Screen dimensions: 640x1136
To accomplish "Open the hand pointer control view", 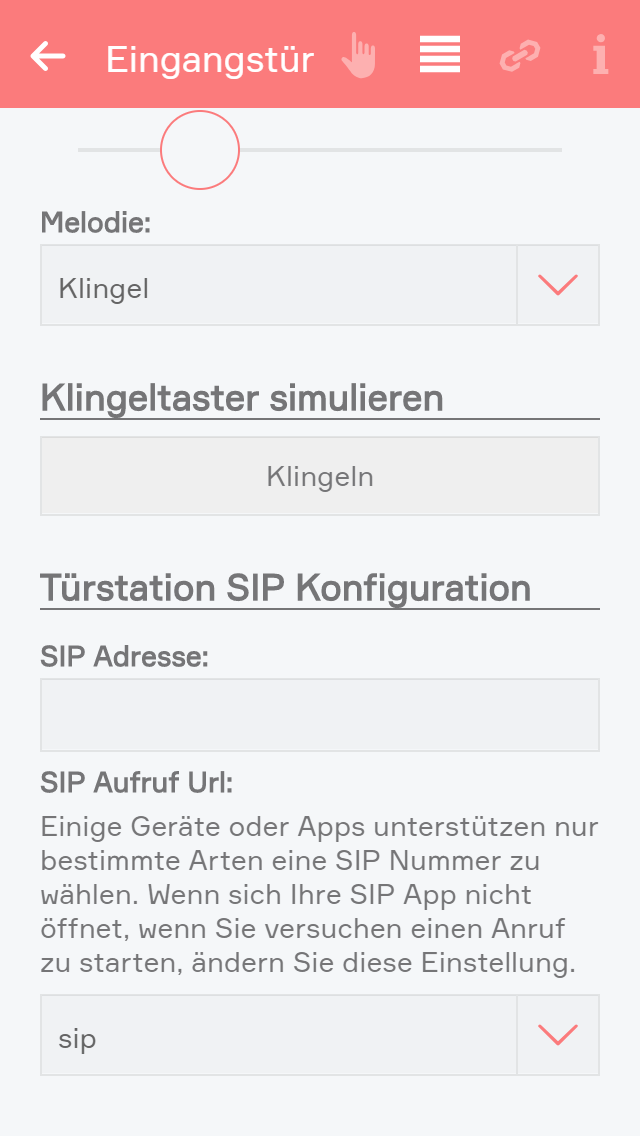I will pyautogui.click(x=358, y=56).
